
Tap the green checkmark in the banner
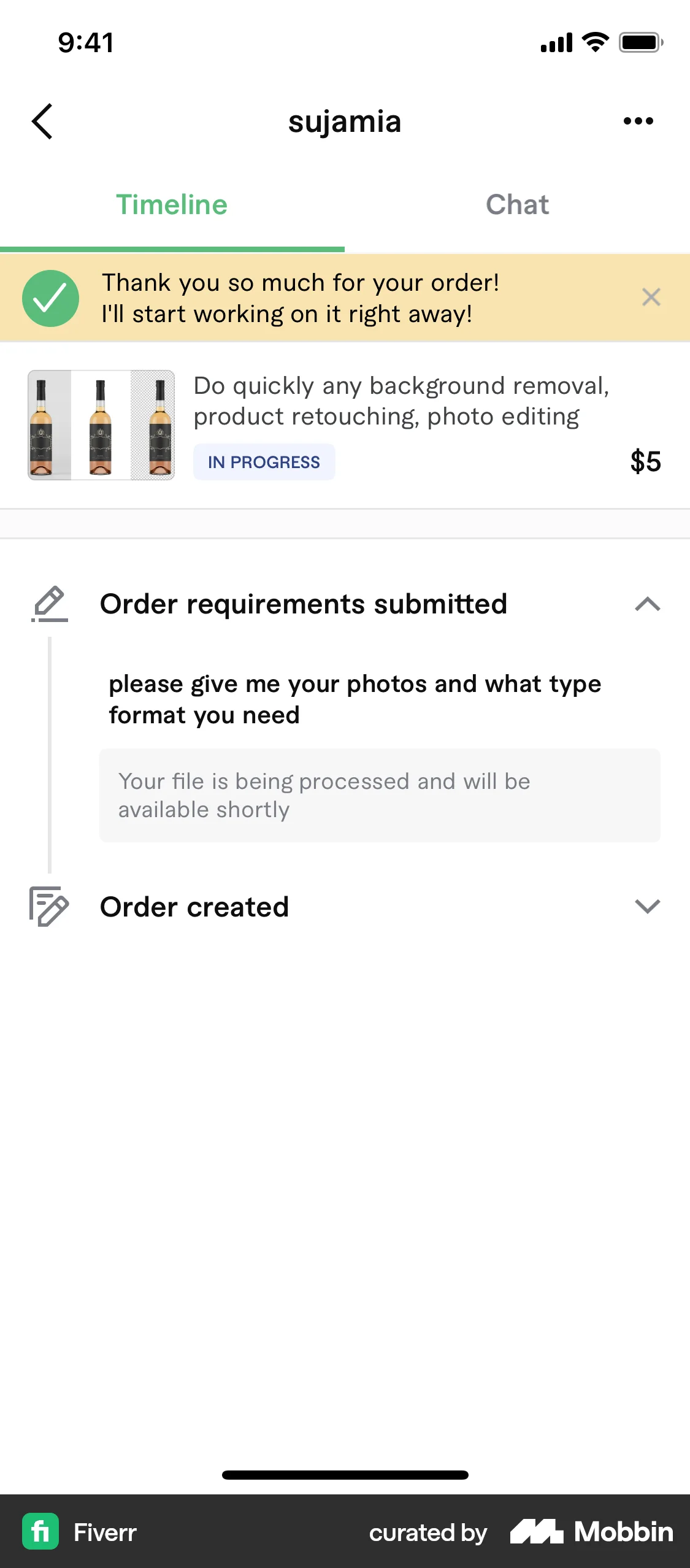point(50,298)
